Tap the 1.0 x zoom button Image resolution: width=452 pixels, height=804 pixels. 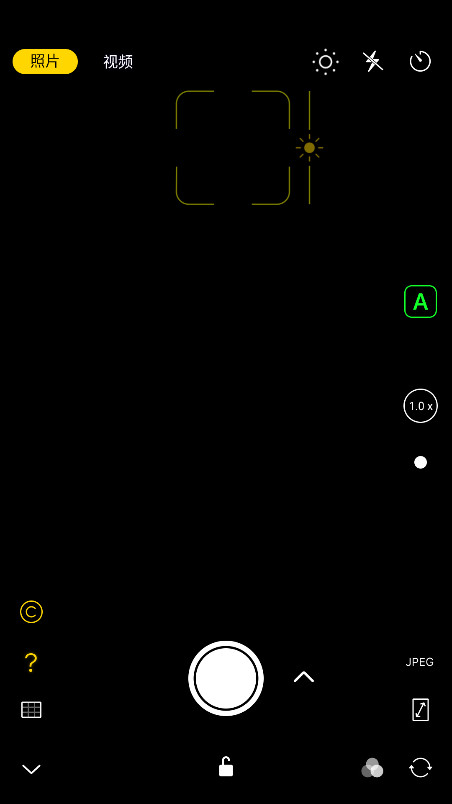pos(420,406)
